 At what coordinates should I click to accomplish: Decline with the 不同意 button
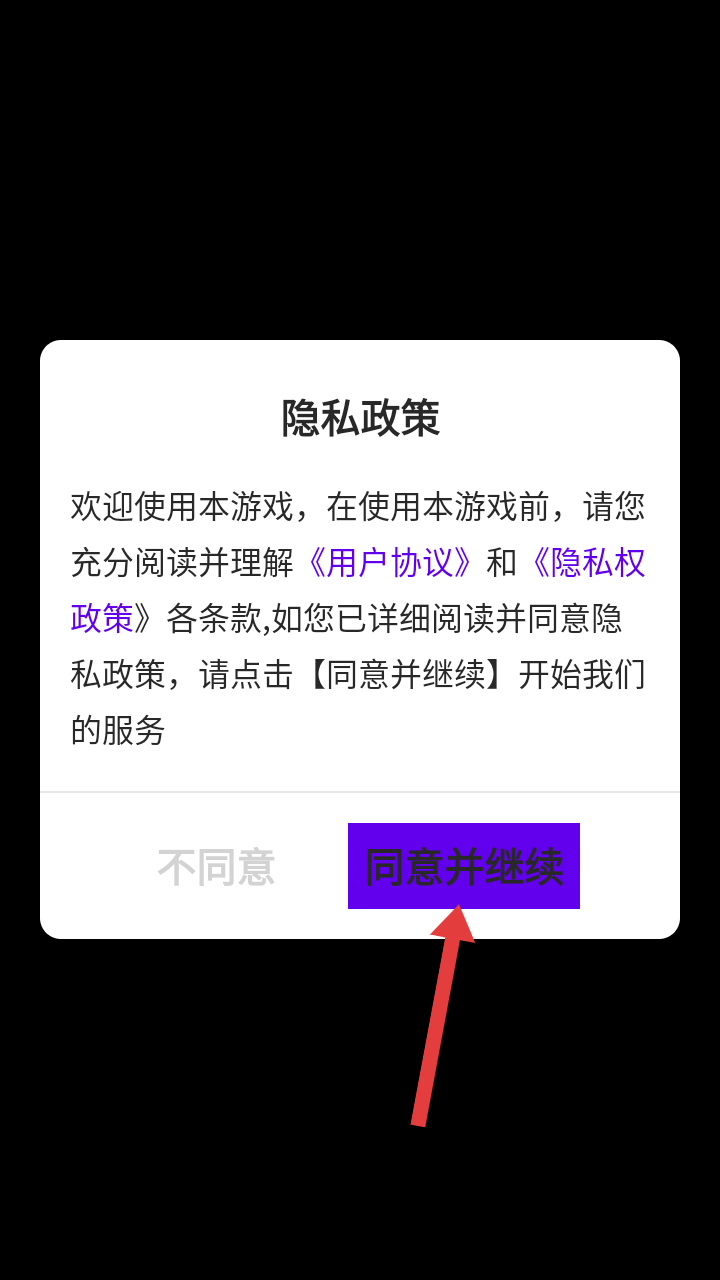coord(216,867)
